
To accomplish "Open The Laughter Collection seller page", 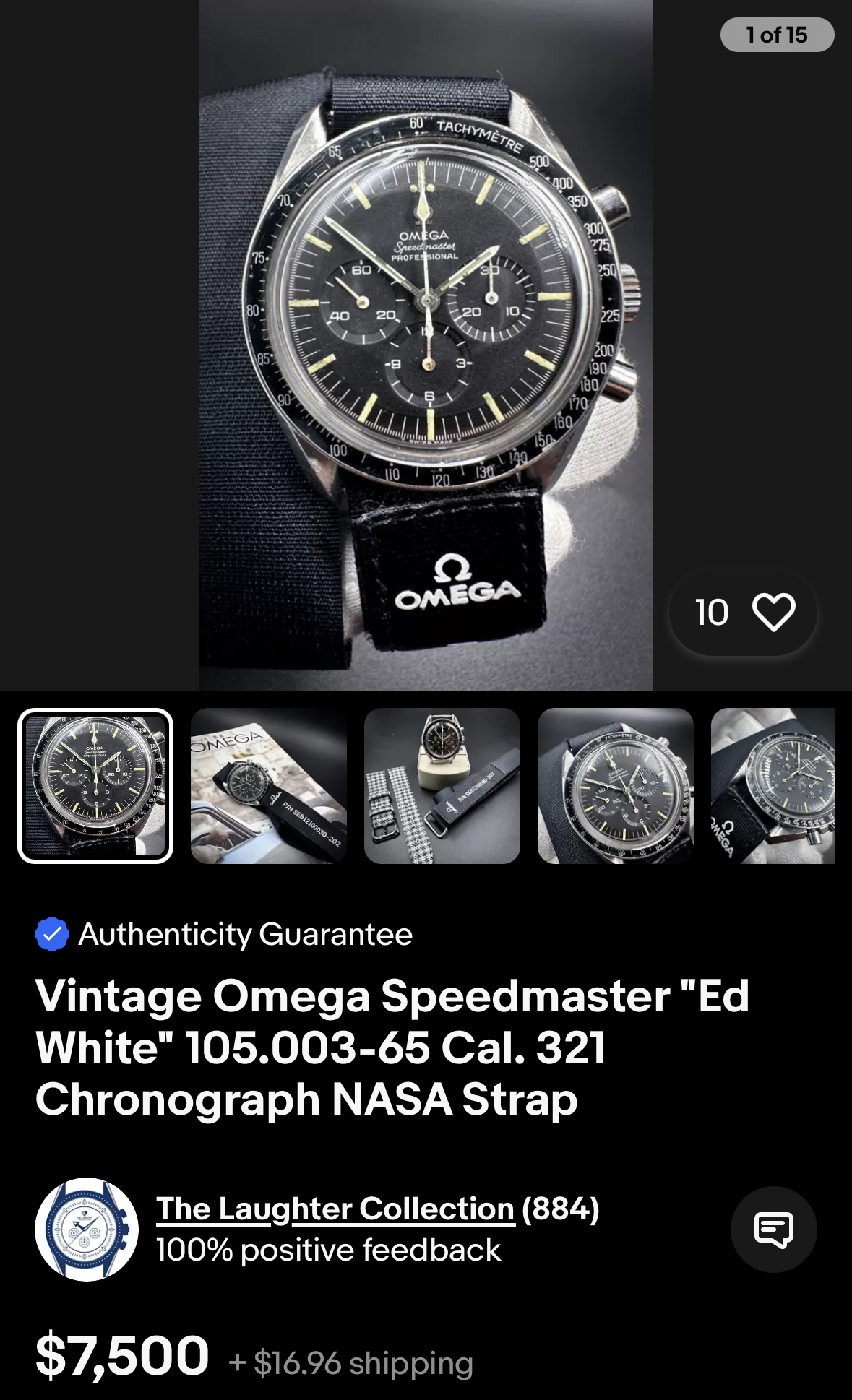I will [x=335, y=1209].
